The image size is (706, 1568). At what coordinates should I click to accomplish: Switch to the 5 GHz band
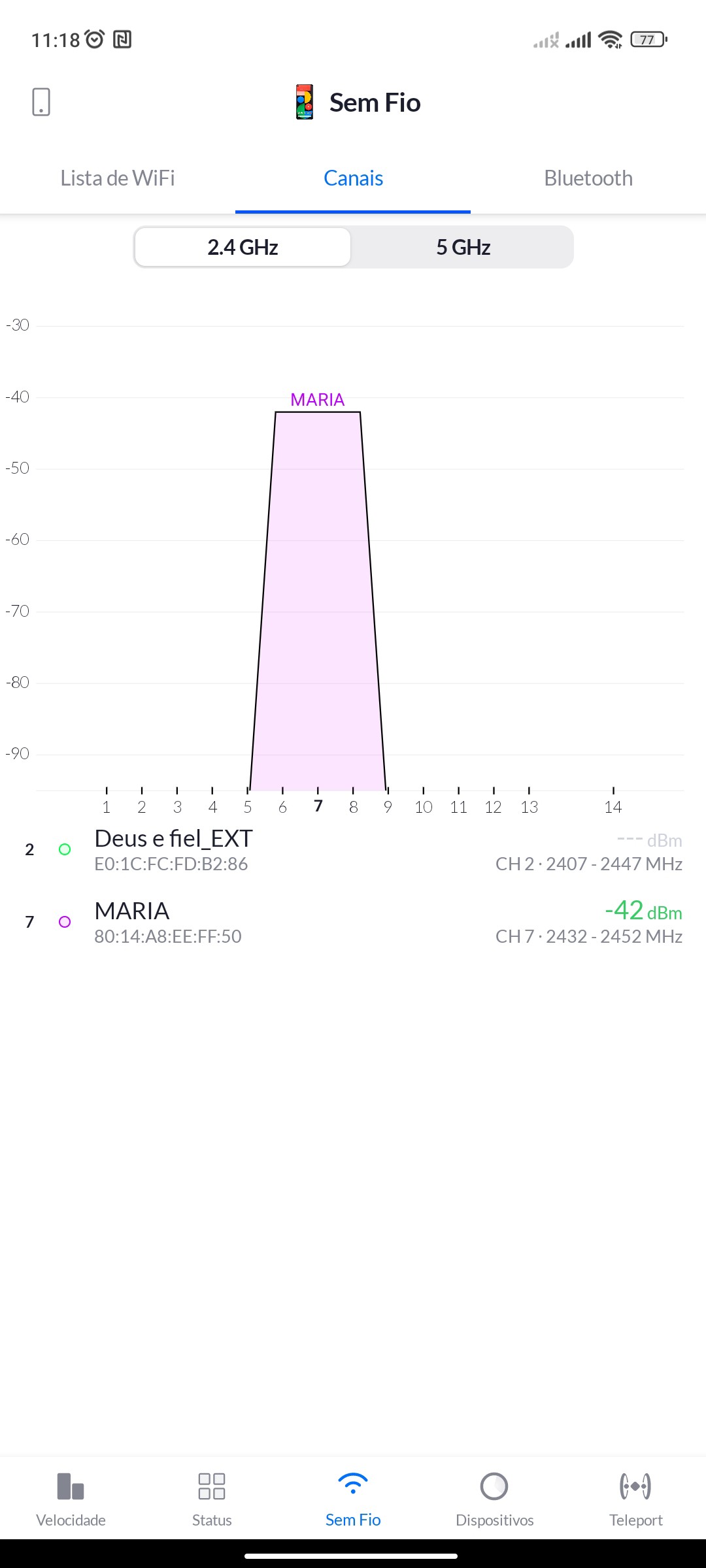coord(463,248)
